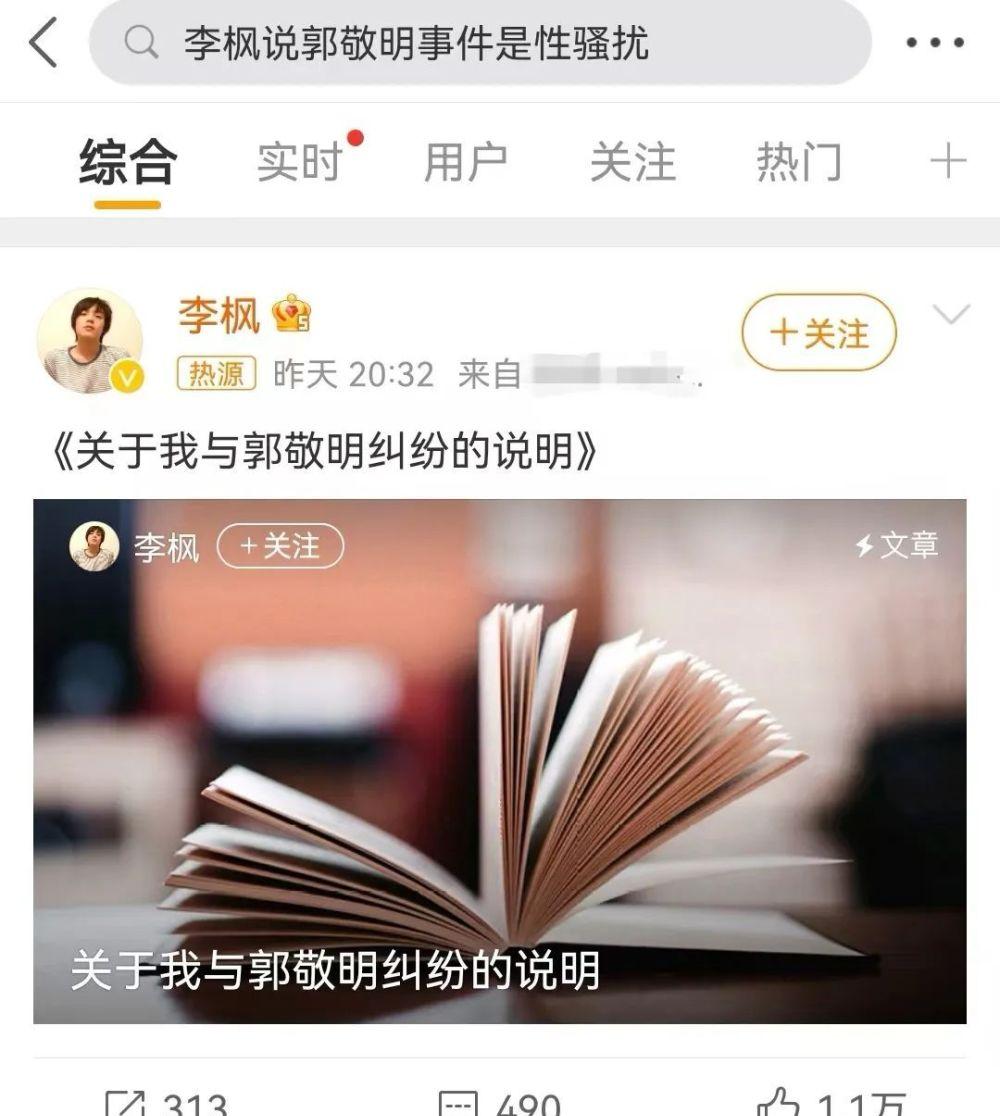Open the article 关于我与郭敬明纠纷的说明

[500, 760]
